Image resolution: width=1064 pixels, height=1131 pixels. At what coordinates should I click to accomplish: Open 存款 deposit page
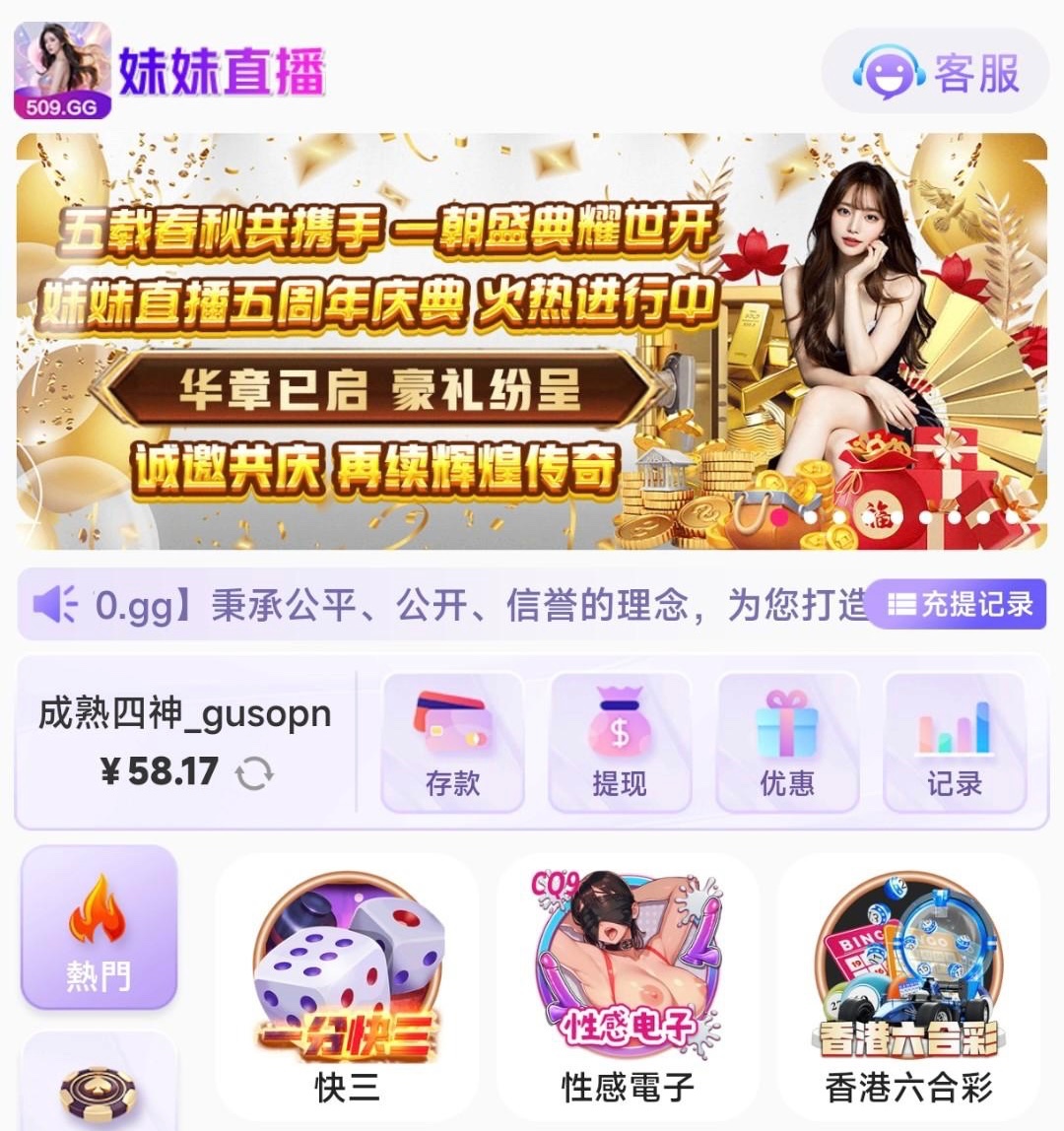click(452, 742)
